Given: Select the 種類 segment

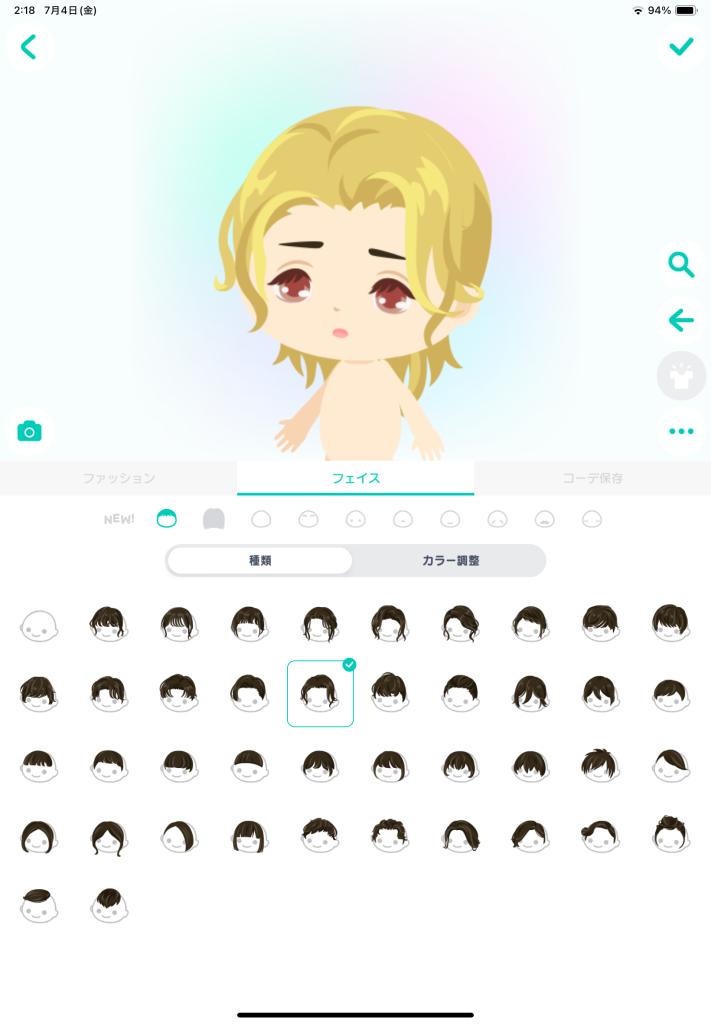Looking at the screenshot, I should pos(260,561).
